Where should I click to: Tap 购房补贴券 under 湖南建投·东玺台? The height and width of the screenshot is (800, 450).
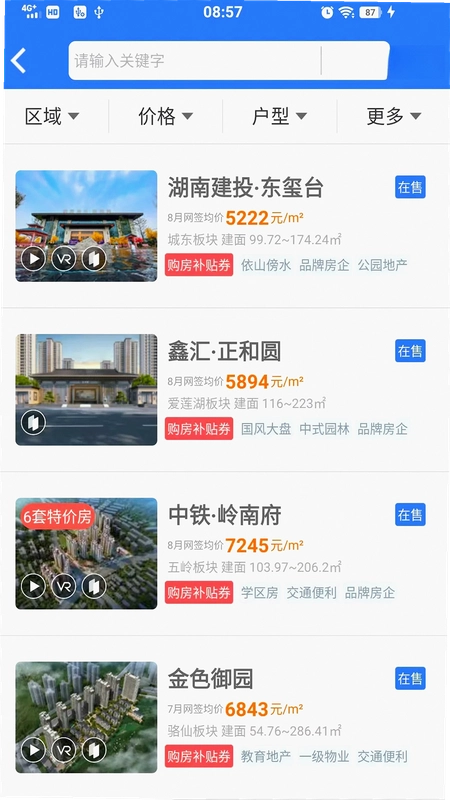click(x=199, y=265)
